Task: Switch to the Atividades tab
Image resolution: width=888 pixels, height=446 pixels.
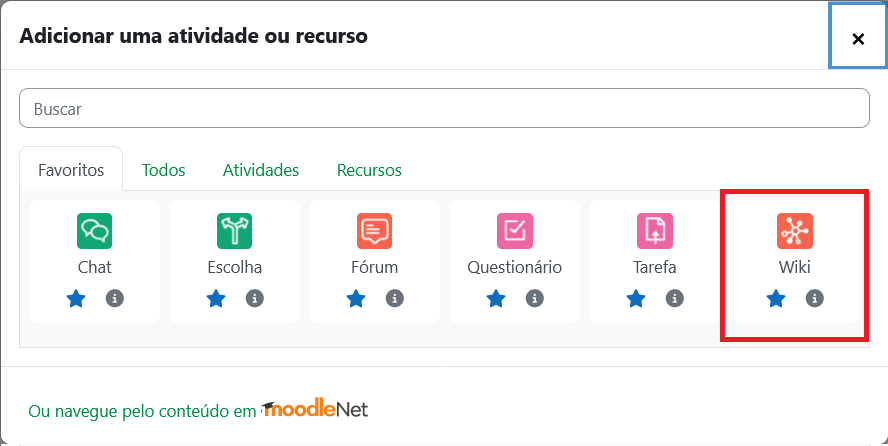Action: 261,170
